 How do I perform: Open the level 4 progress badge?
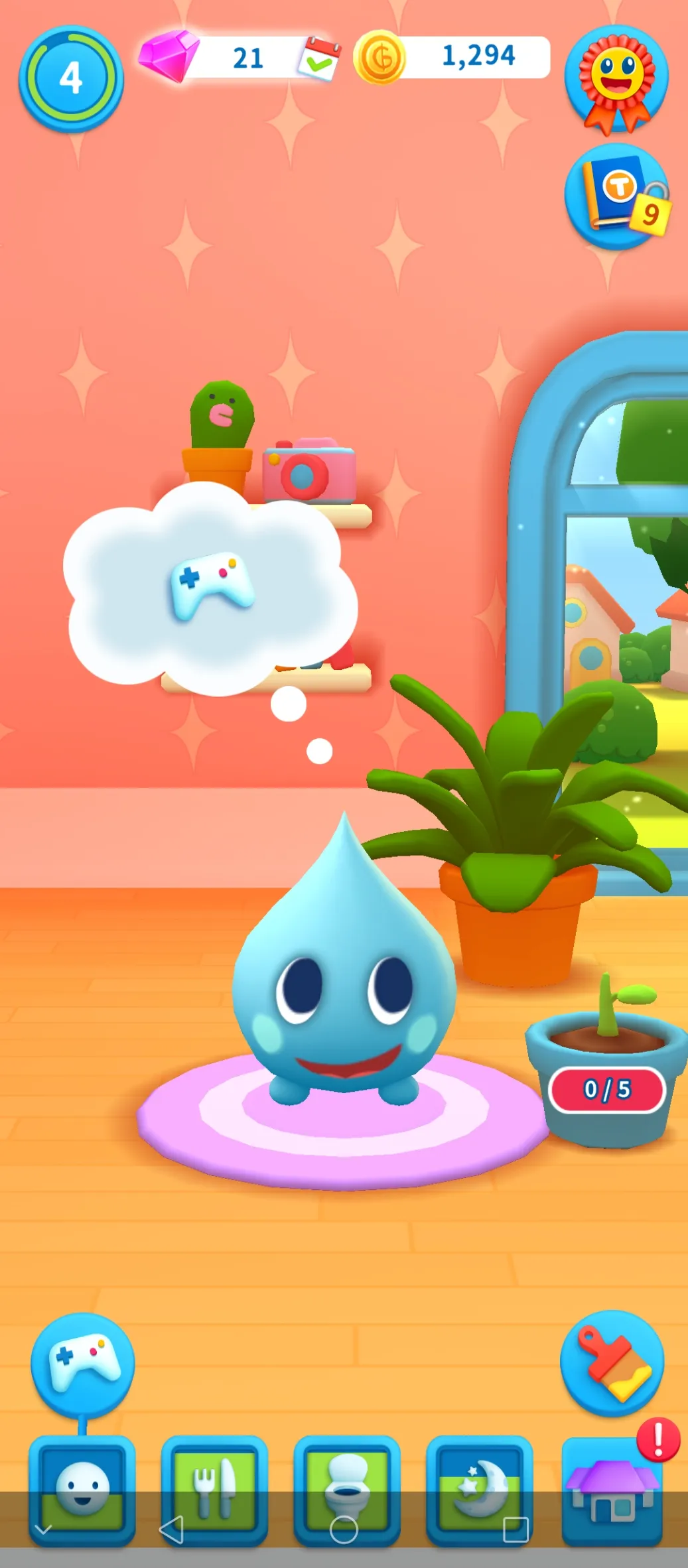pos(70,78)
